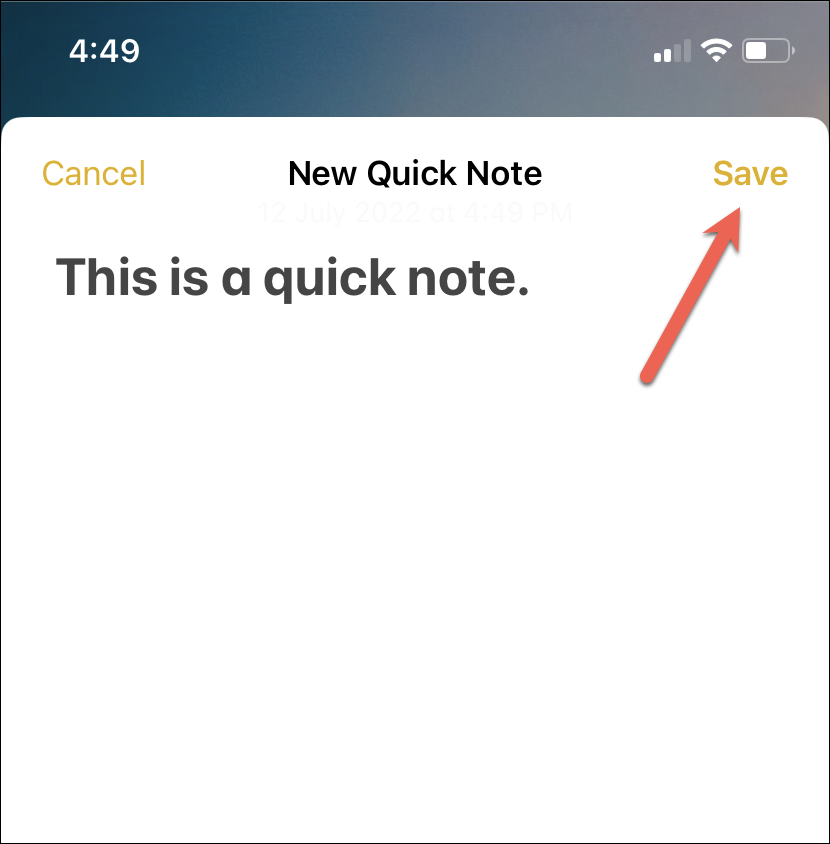Viewport: 830px width, 844px height.
Task: Tap the note text to edit it
Action: [292, 278]
